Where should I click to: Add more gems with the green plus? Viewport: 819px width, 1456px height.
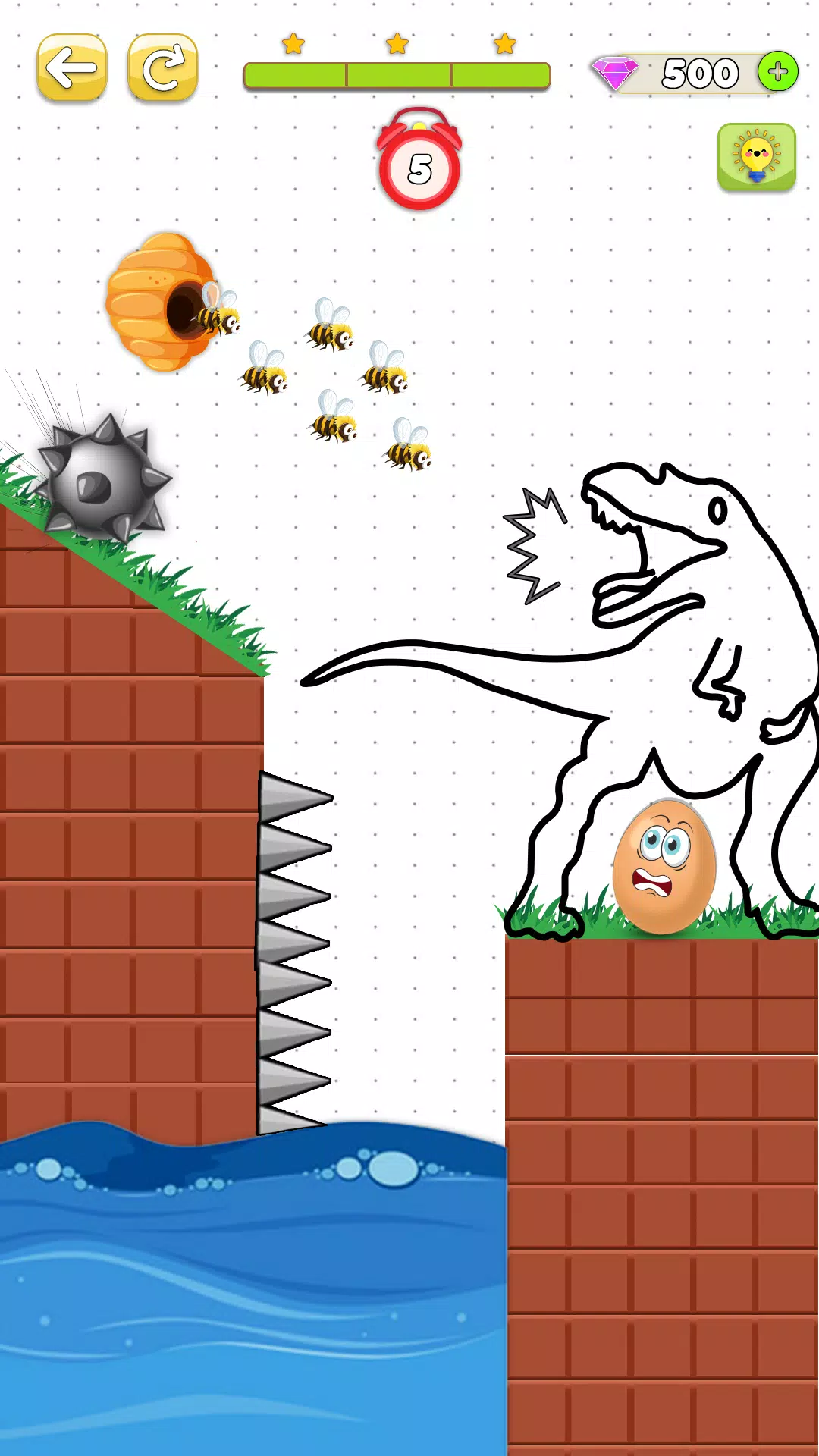point(777,72)
